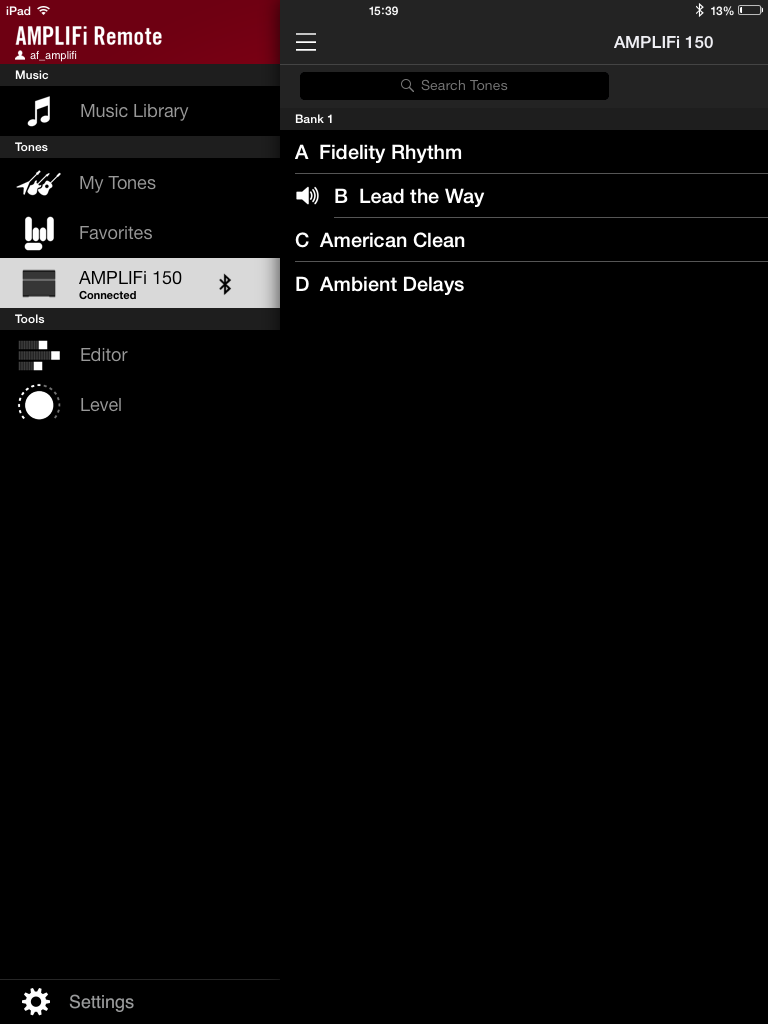
Task: Open My Tones
Action: coord(117,183)
